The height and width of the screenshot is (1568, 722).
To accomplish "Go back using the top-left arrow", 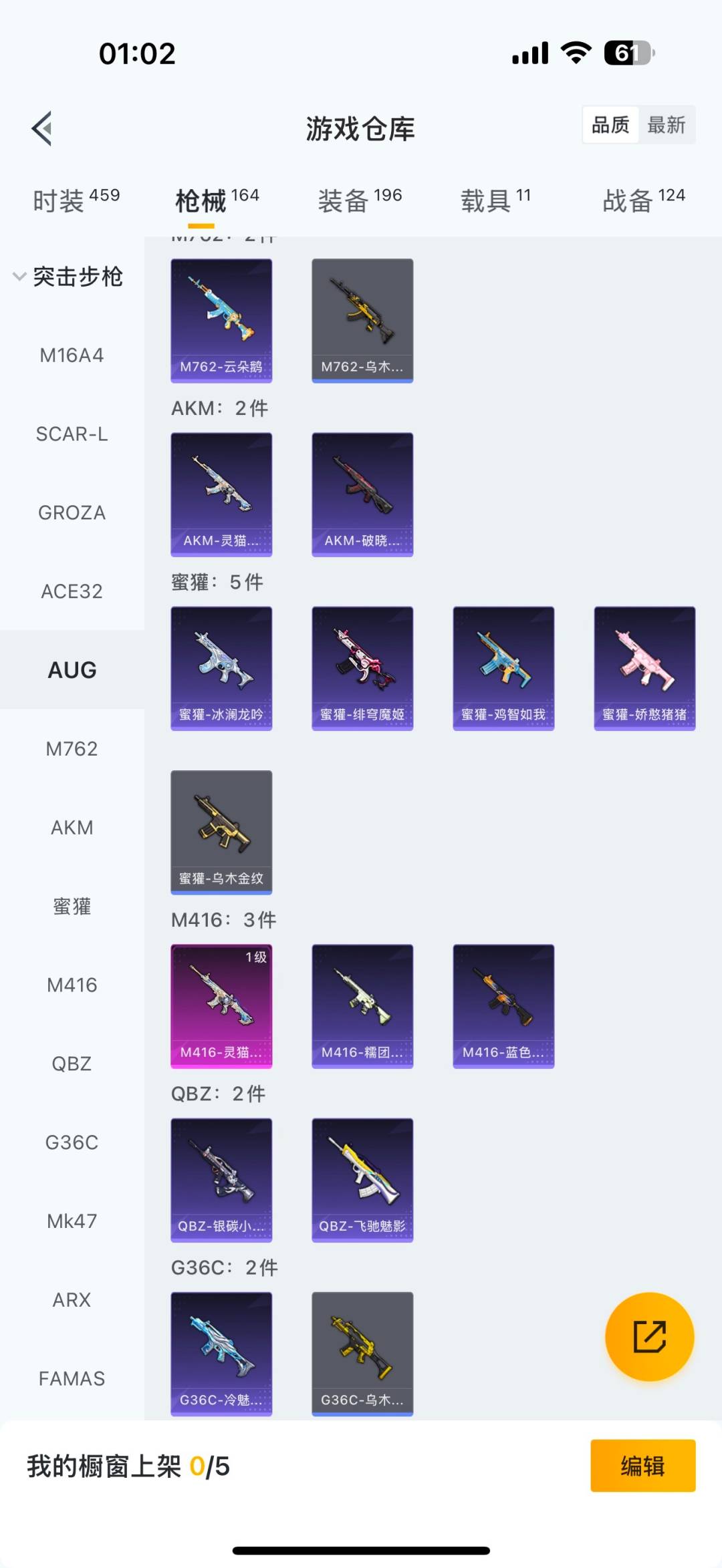I will pos(42,128).
